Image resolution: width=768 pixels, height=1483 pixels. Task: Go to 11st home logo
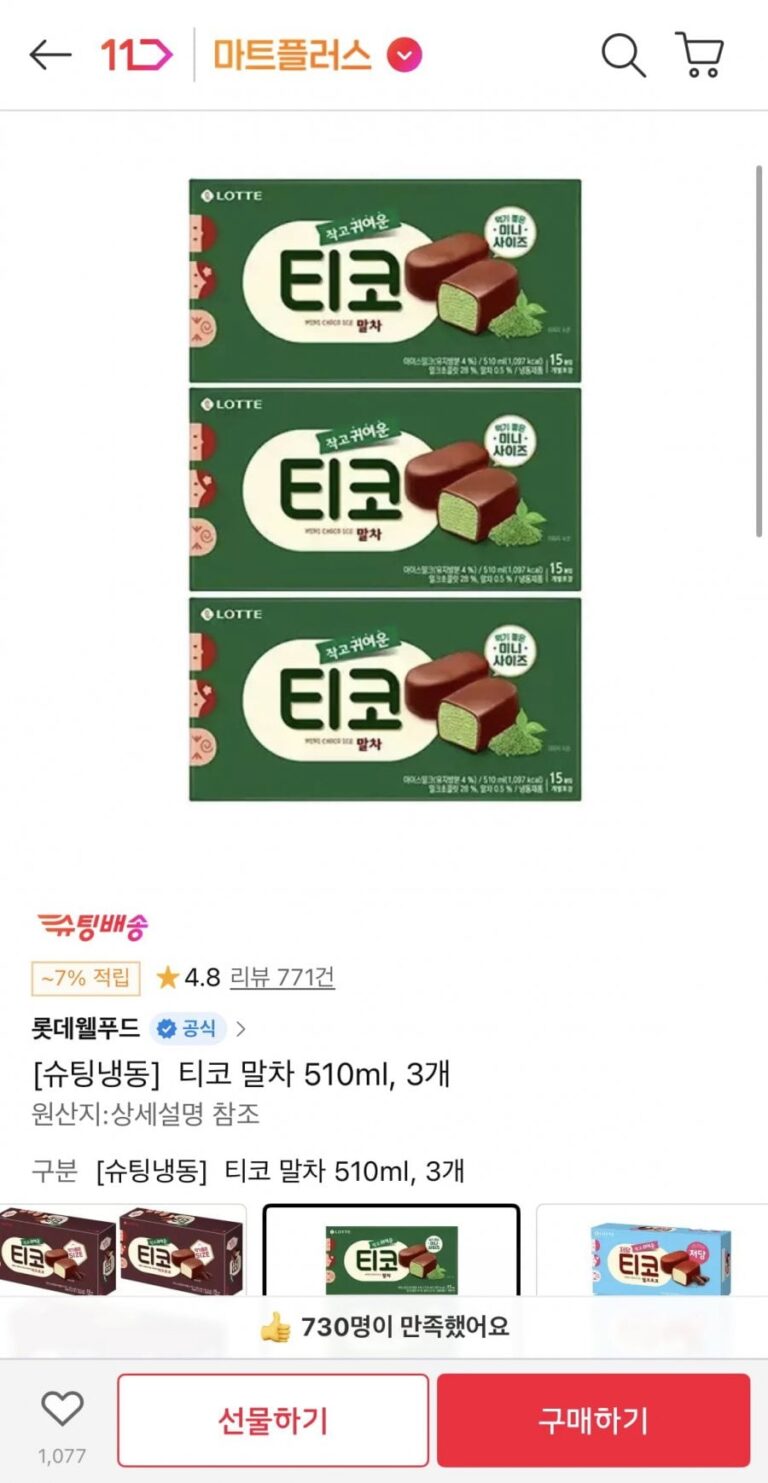click(135, 55)
